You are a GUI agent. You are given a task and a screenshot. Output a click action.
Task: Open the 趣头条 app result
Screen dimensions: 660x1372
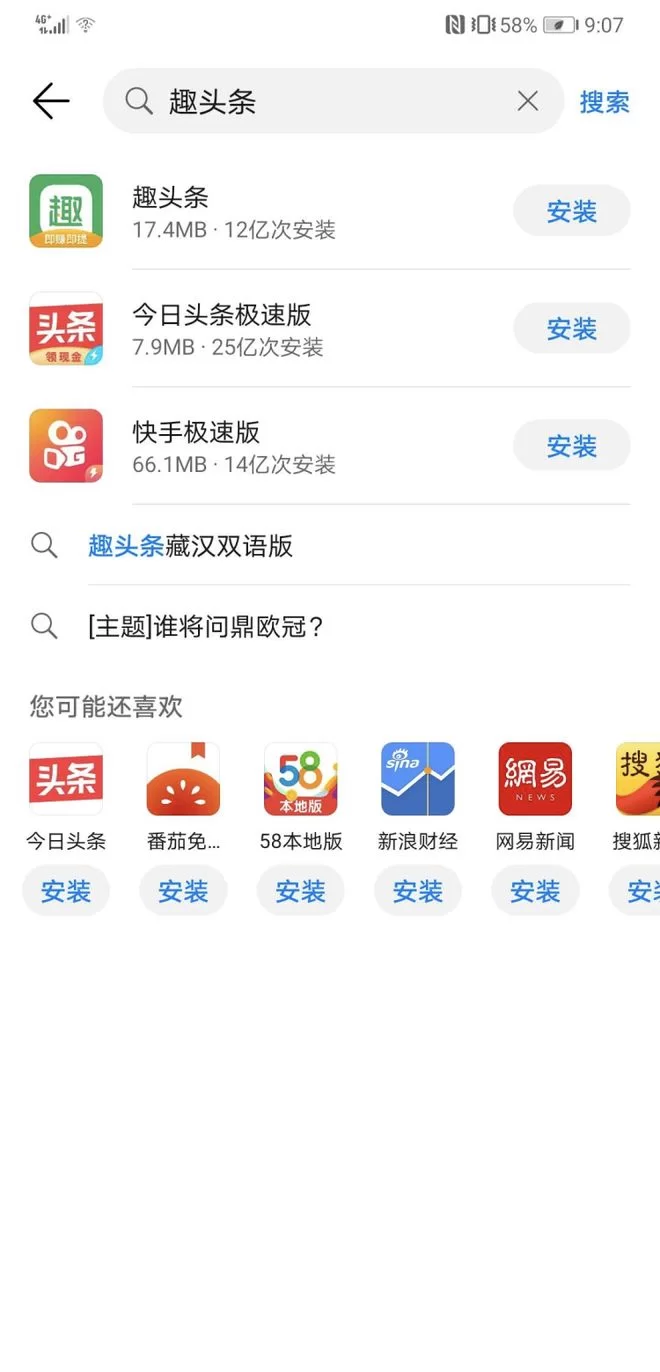pyautogui.click(x=232, y=212)
